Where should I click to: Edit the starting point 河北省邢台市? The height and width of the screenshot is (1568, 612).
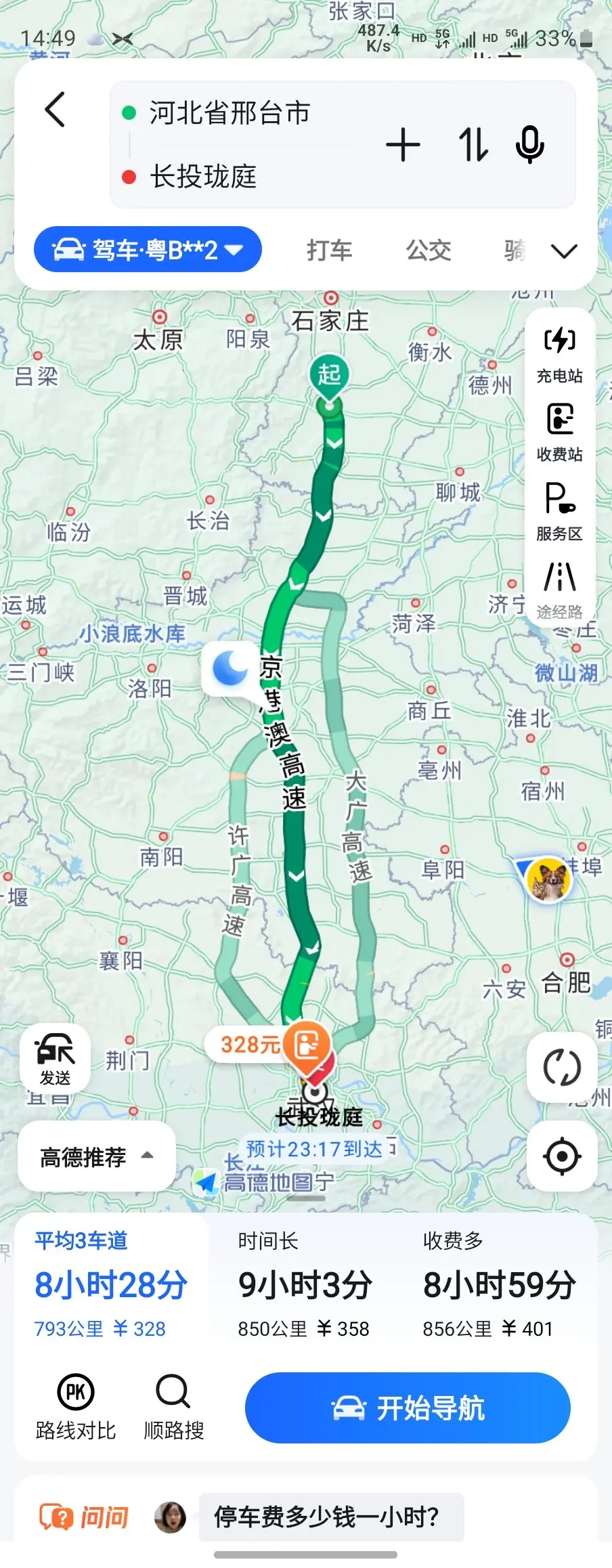(x=230, y=113)
